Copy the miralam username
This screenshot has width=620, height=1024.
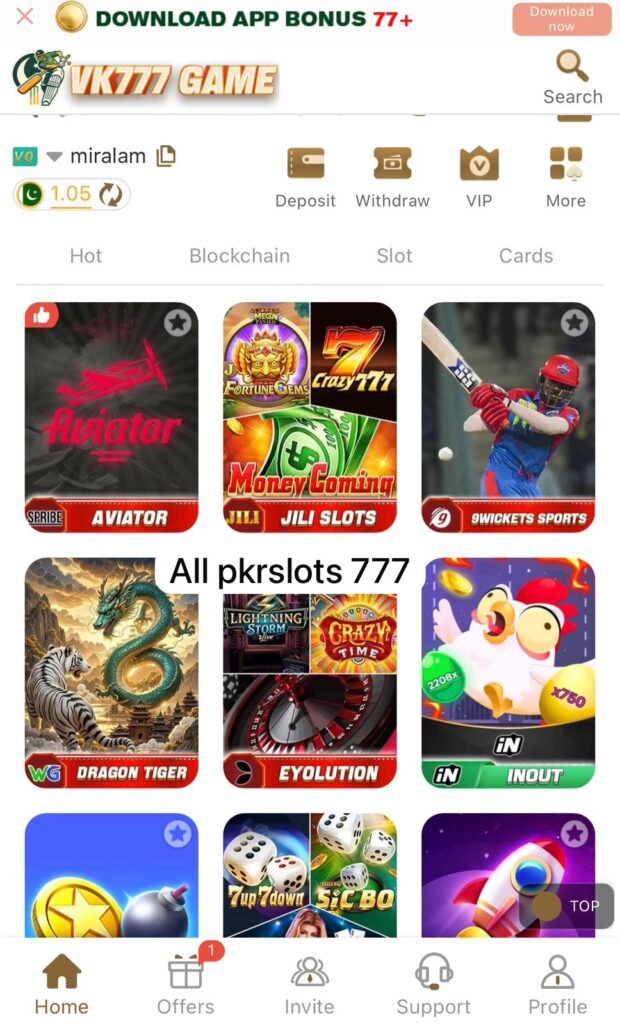[x=166, y=155]
